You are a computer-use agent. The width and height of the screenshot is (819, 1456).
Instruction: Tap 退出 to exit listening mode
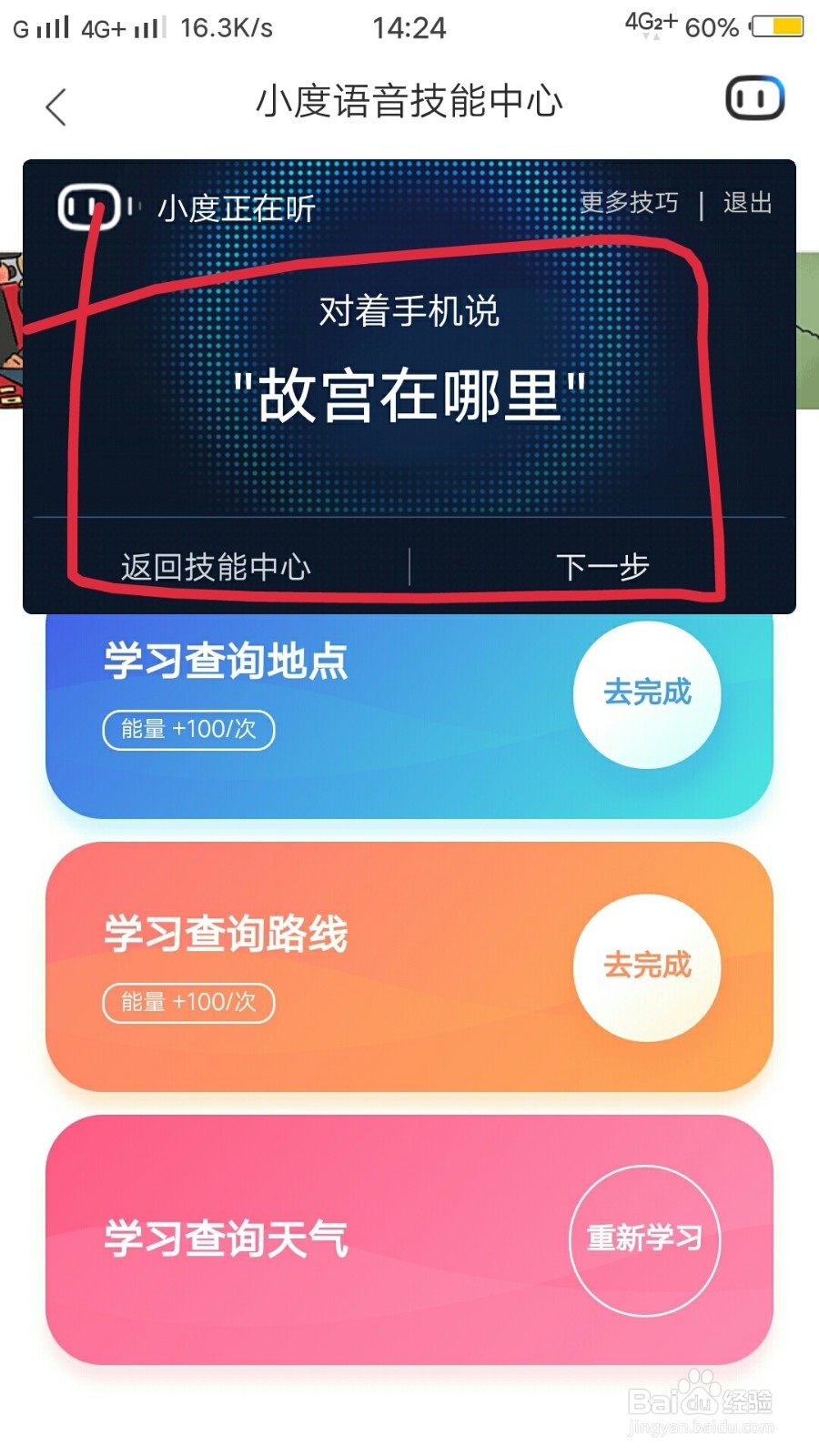point(748,202)
